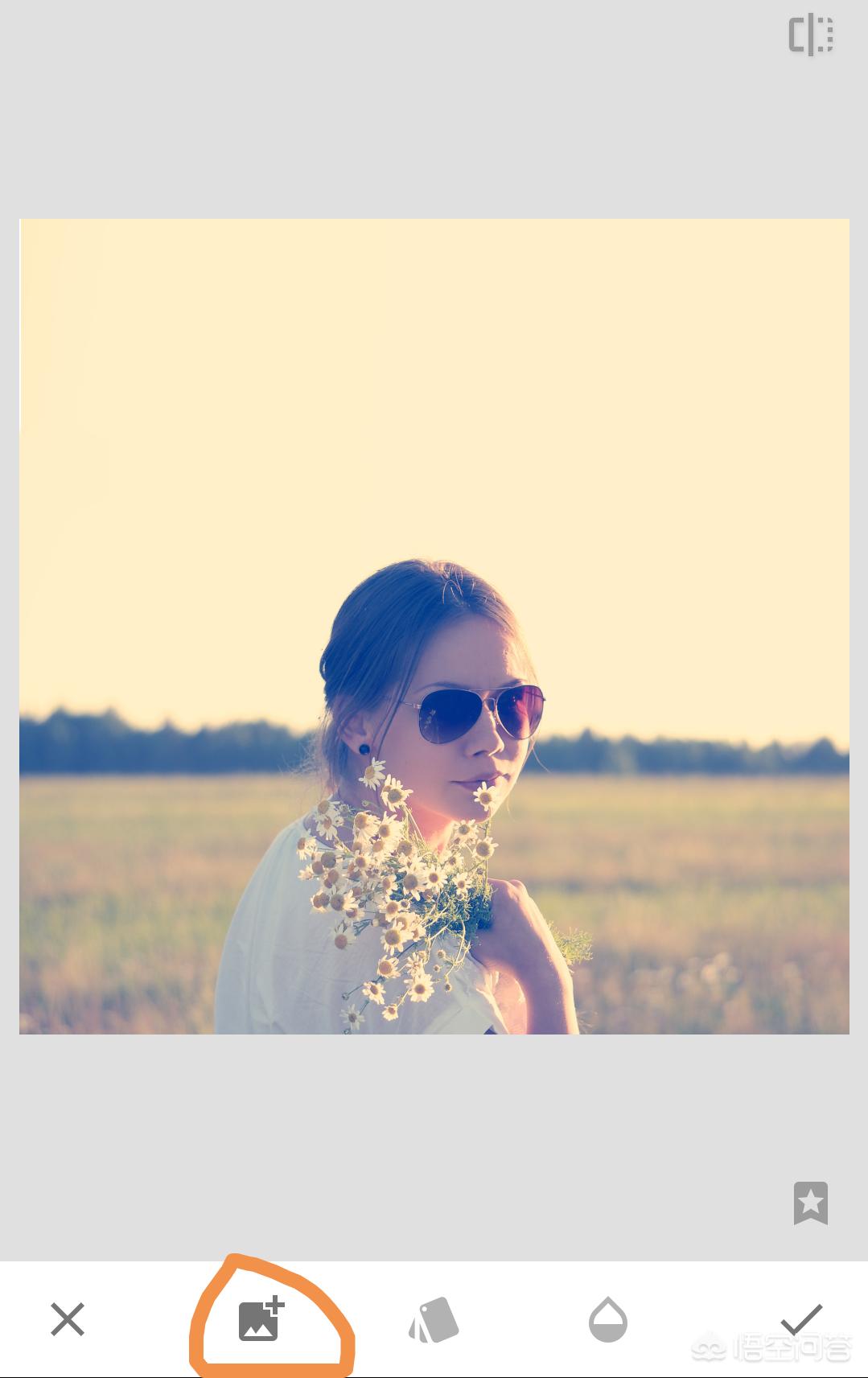Cancel the edit with the X
868x1378 pixels.
tap(68, 1319)
